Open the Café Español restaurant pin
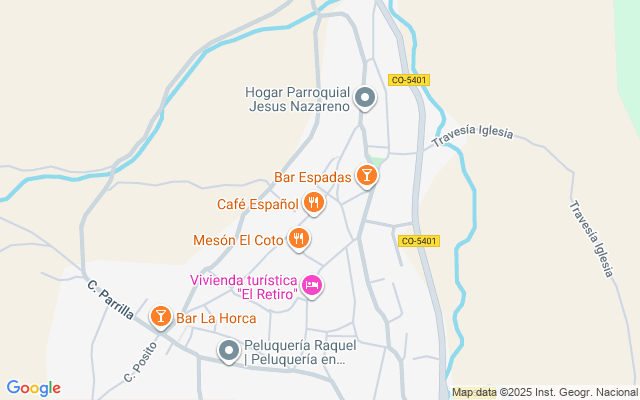This screenshot has height=400, width=640. point(314,203)
